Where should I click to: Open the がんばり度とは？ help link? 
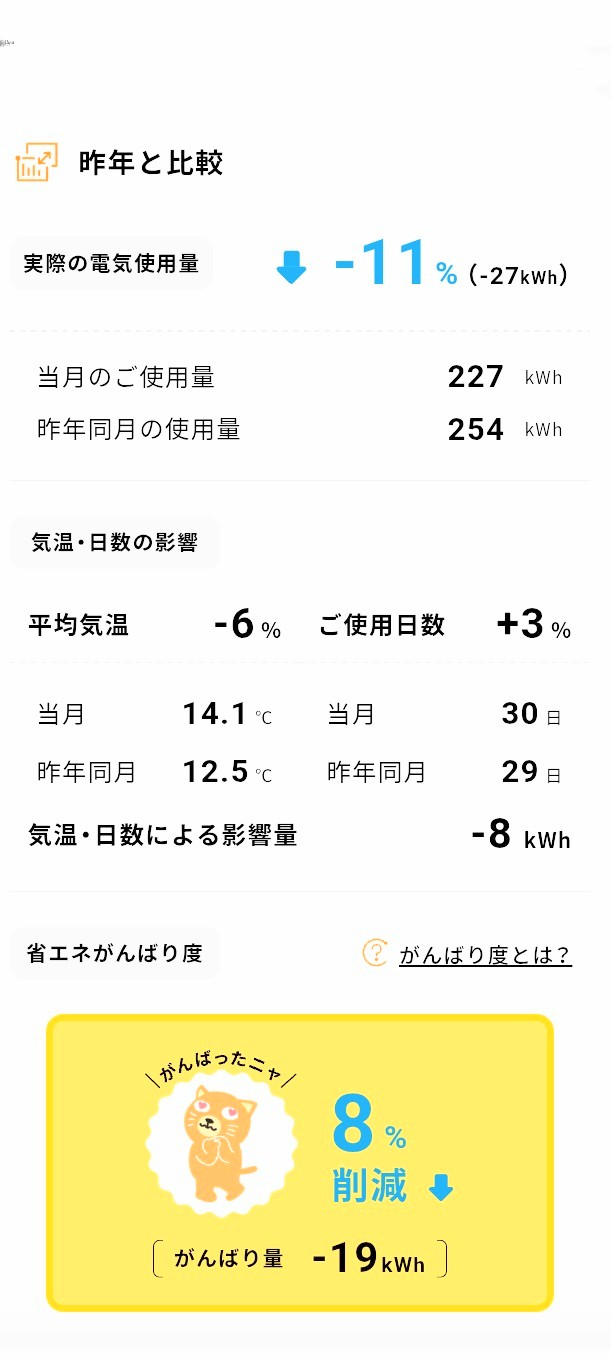[x=485, y=955]
